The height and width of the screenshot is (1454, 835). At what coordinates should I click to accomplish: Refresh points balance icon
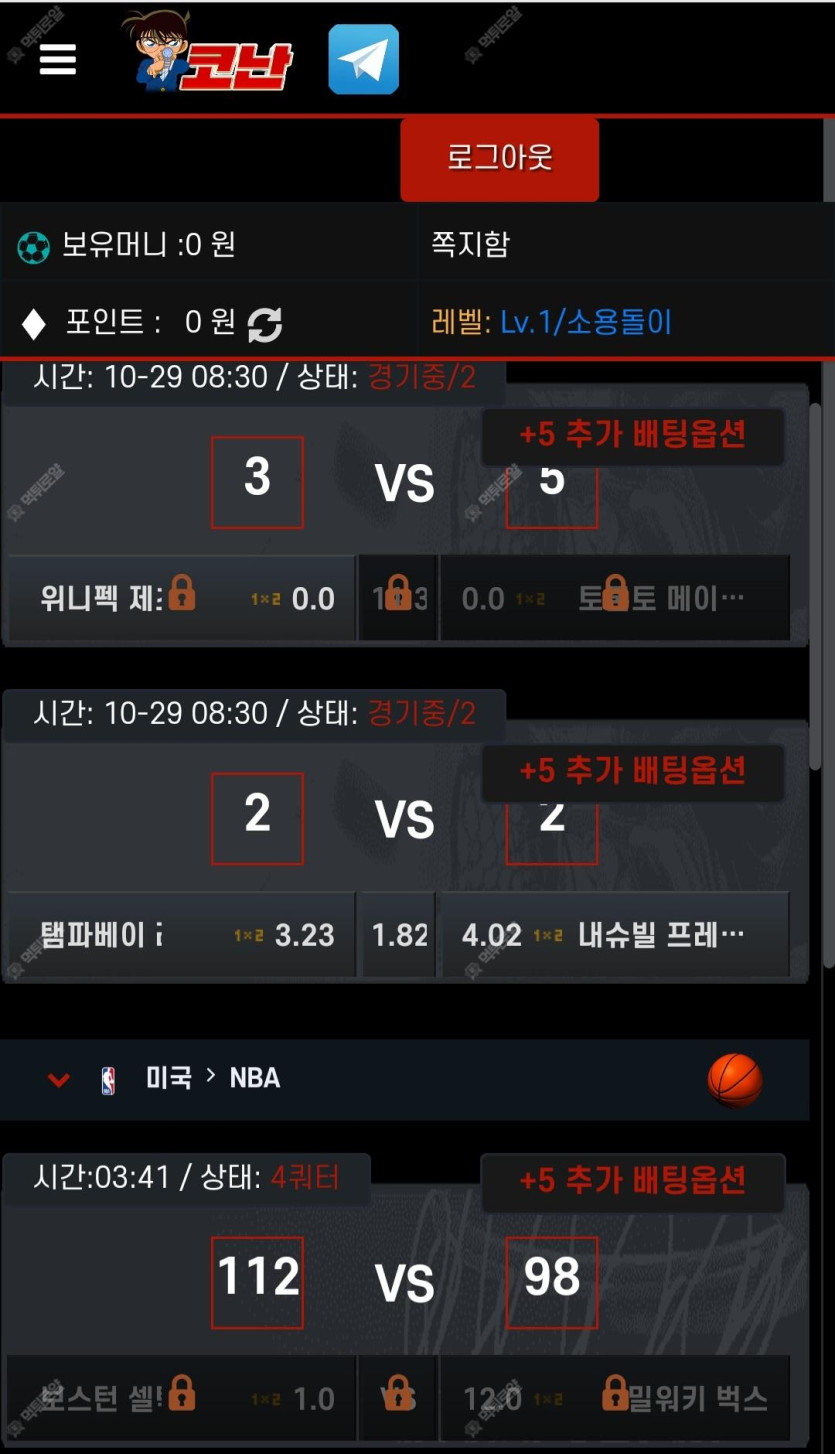pos(265,324)
